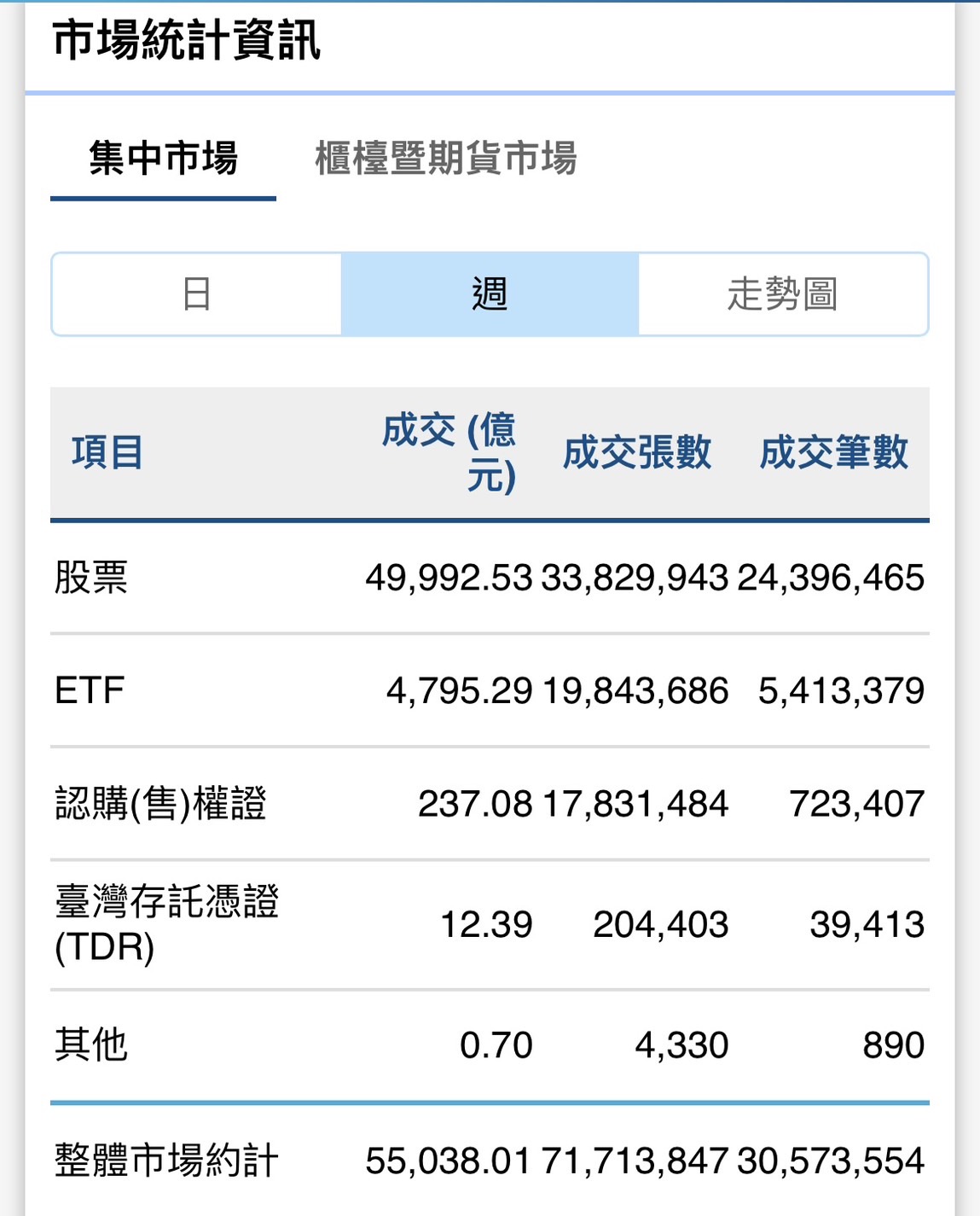980x1216 pixels.
Task: Select the 週 weekly view
Action: [490, 294]
